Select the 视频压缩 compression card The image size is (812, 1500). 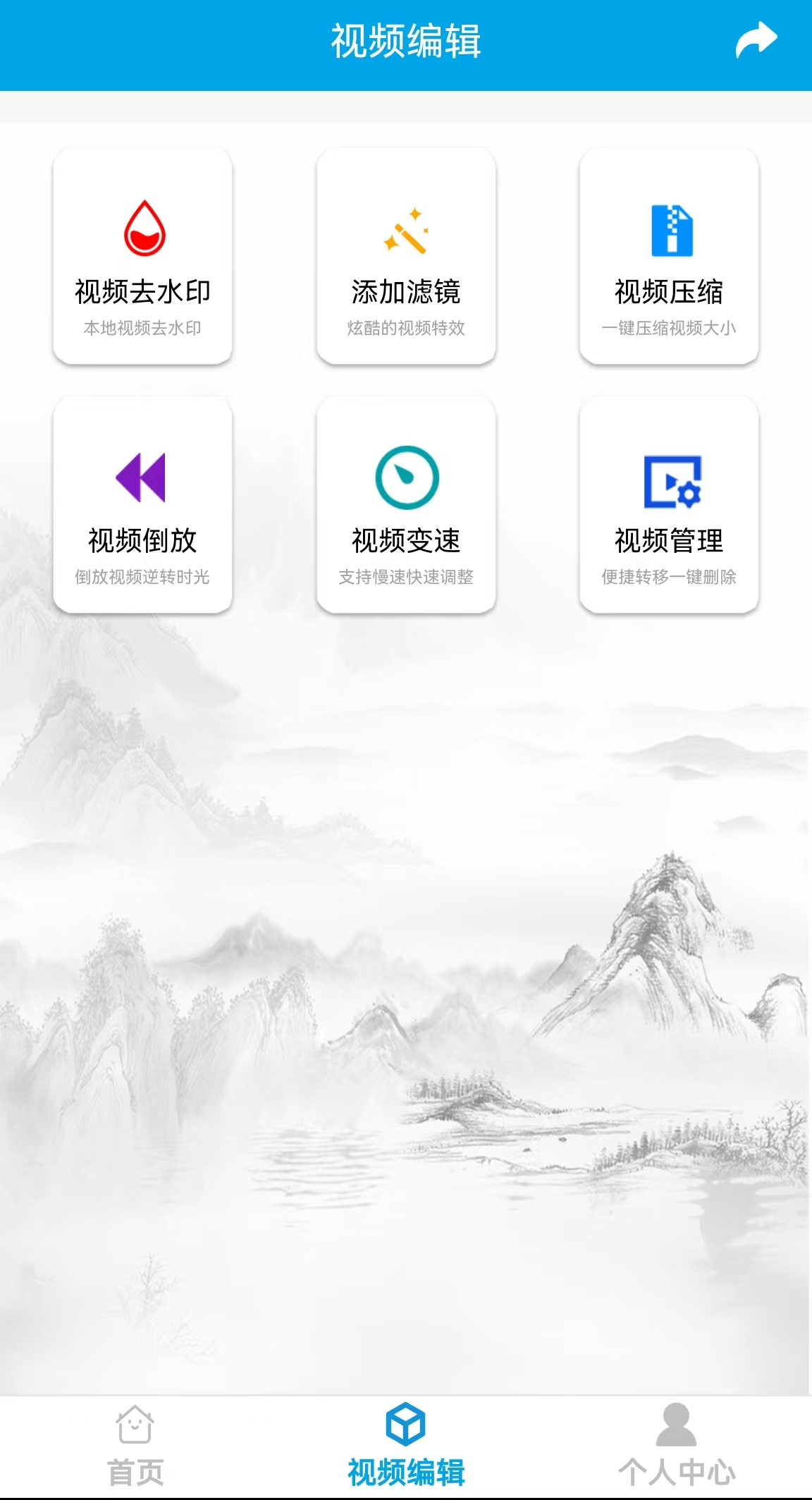tap(669, 257)
